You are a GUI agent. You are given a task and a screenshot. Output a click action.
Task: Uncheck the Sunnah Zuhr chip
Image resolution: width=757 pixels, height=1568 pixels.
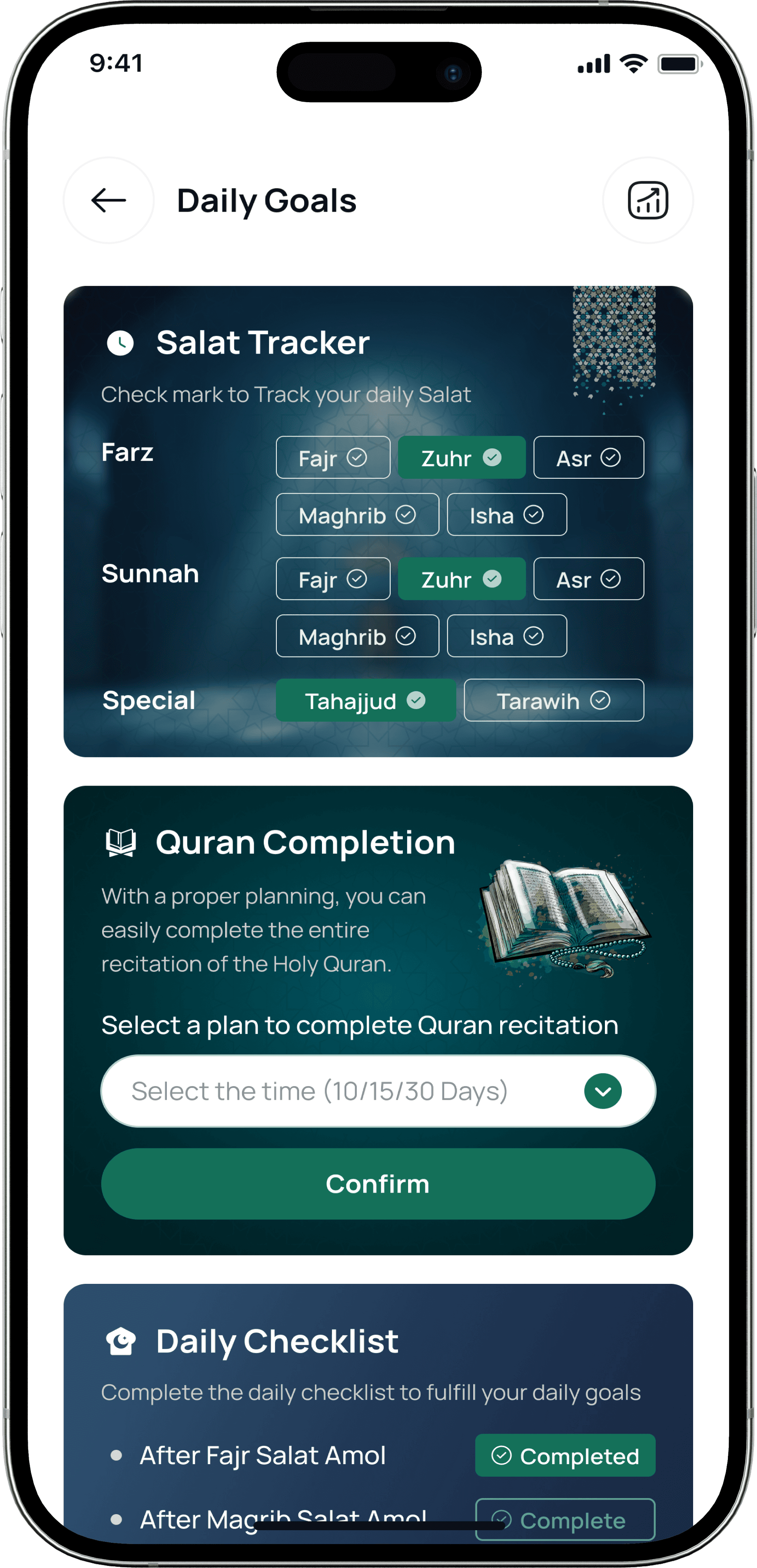461,579
